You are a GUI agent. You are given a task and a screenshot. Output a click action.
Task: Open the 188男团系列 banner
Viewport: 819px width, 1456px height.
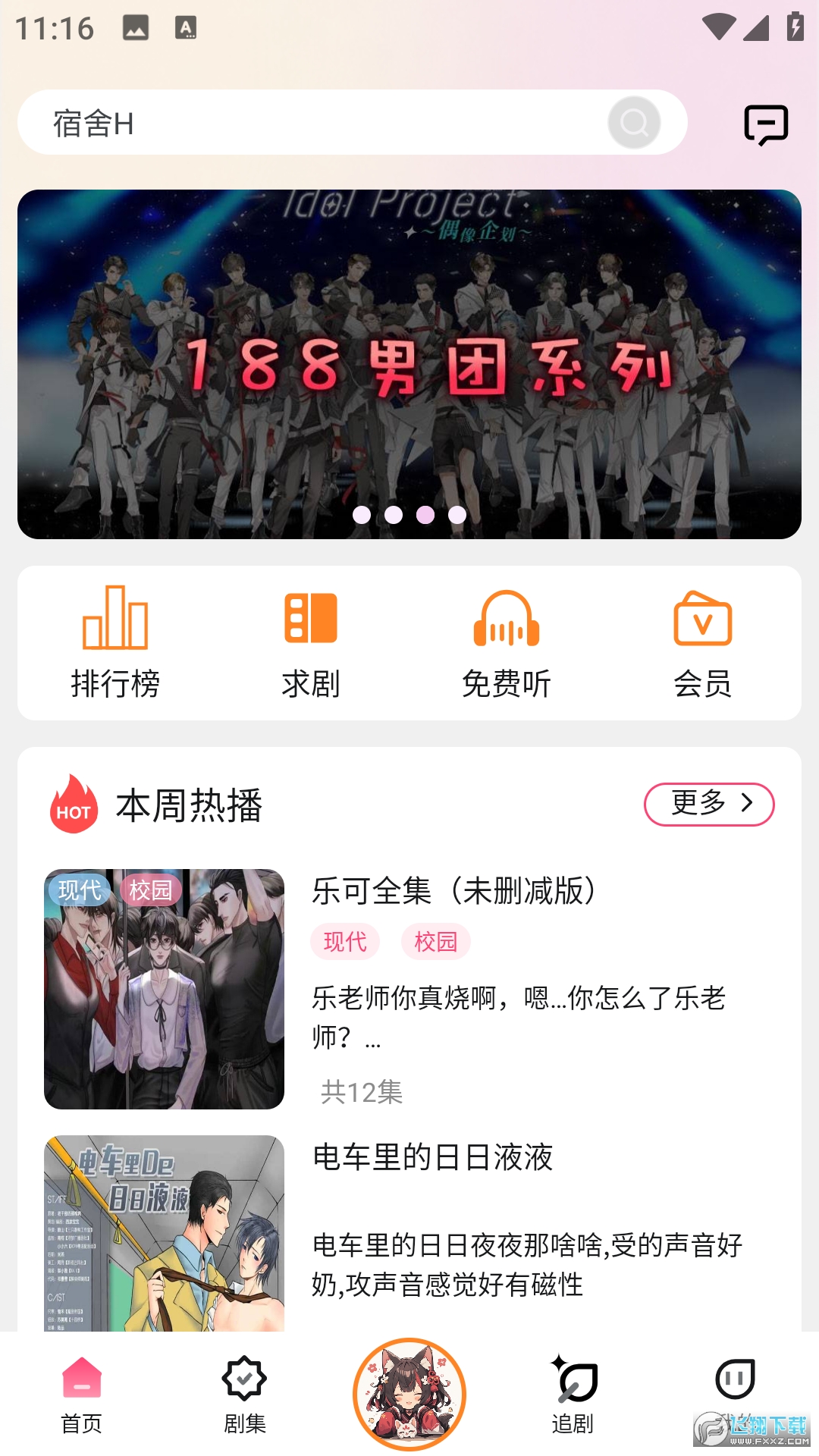tap(409, 364)
